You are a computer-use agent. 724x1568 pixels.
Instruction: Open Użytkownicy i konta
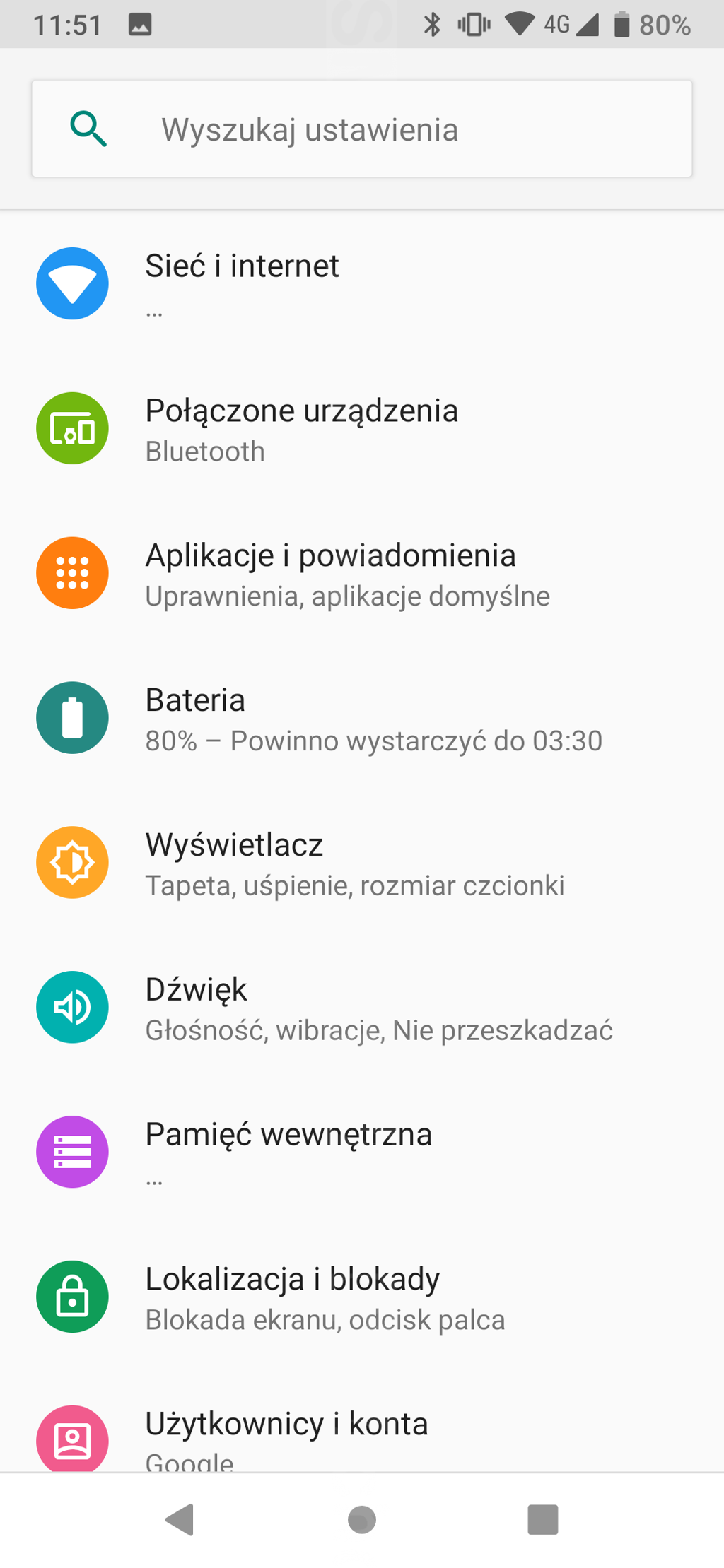362,1421
